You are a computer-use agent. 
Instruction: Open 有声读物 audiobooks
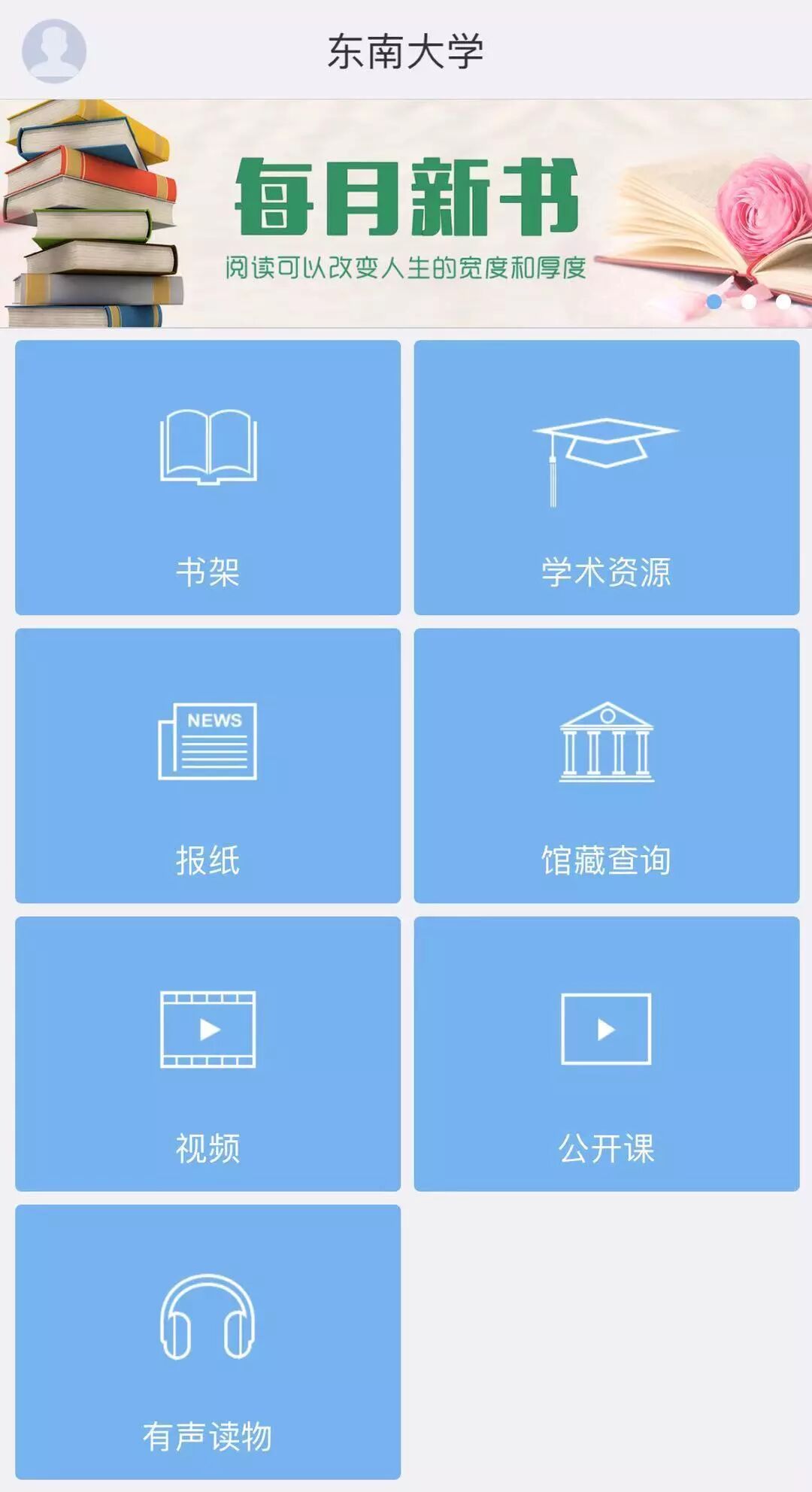(x=208, y=1342)
